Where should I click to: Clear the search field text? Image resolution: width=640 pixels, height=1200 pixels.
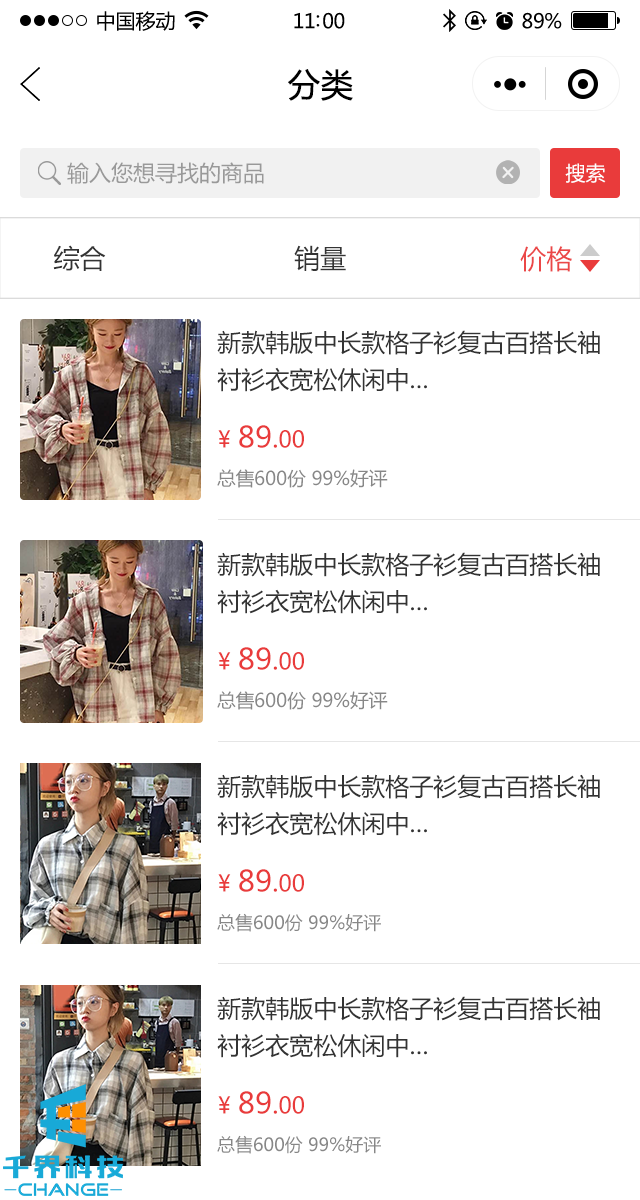point(508,173)
